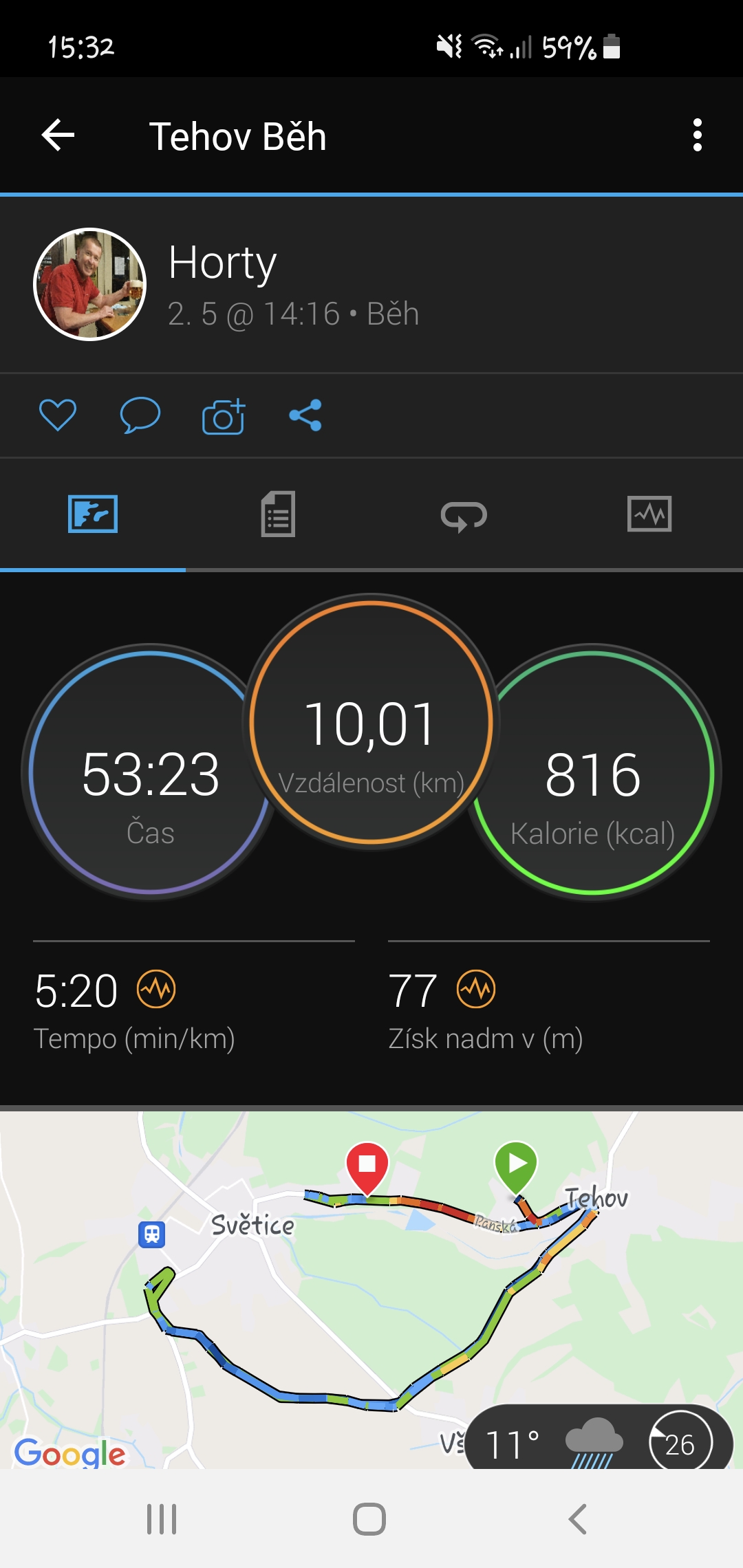Screen dimensions: 743x1568
Task: Open recent apps from navigation bar
Action: [x=162, y=1519]
